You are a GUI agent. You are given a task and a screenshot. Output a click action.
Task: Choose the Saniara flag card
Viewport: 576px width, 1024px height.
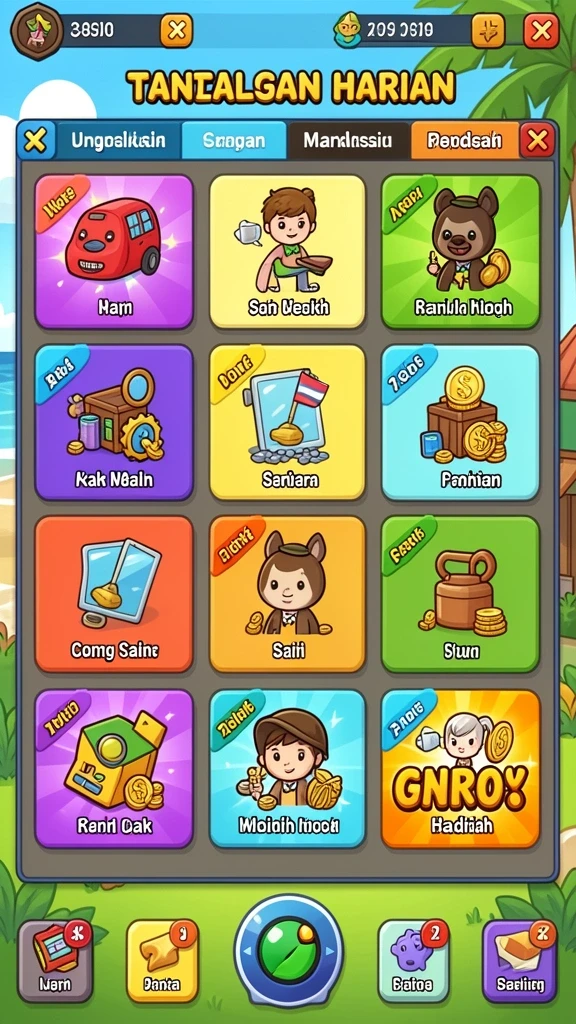288,423
